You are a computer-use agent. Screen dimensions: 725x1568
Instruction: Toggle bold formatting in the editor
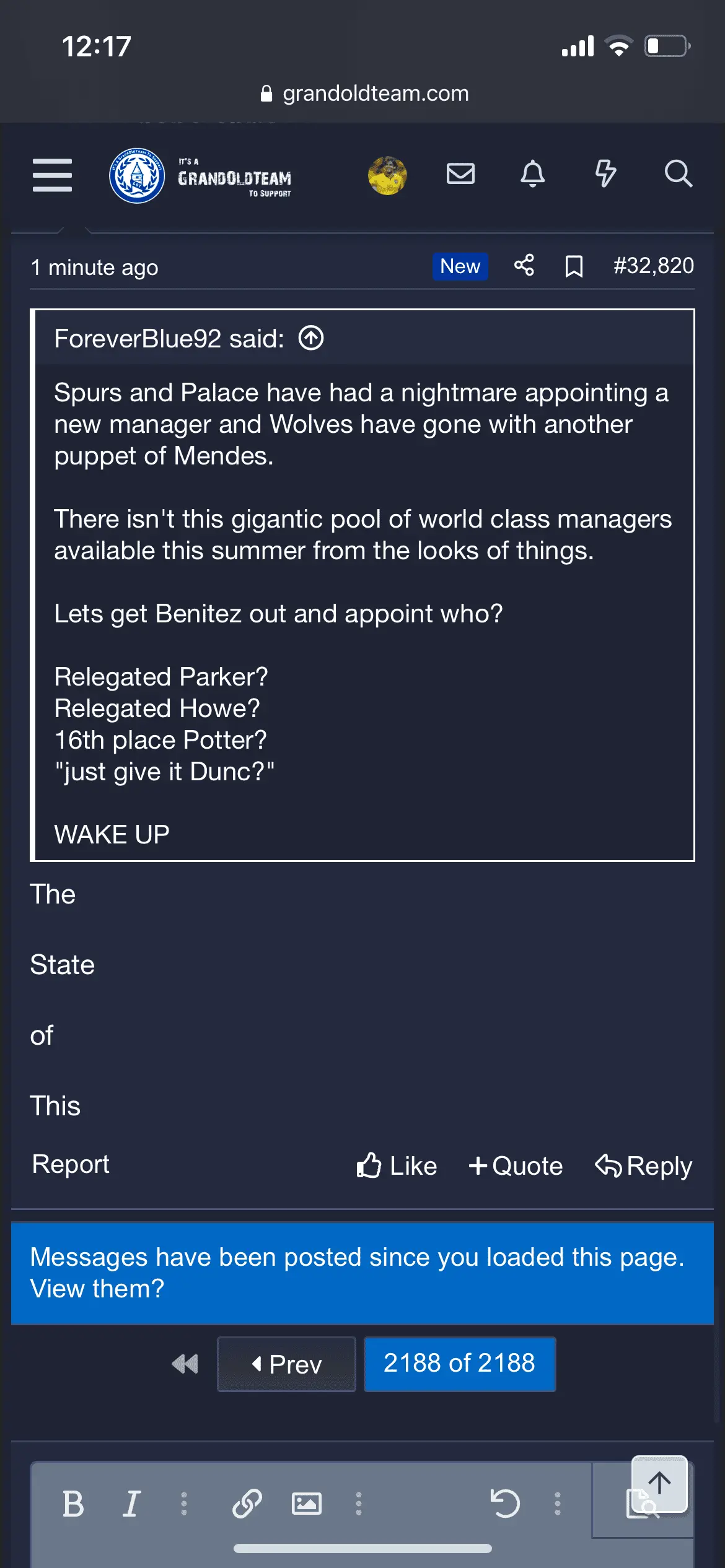coord(73,1504)
